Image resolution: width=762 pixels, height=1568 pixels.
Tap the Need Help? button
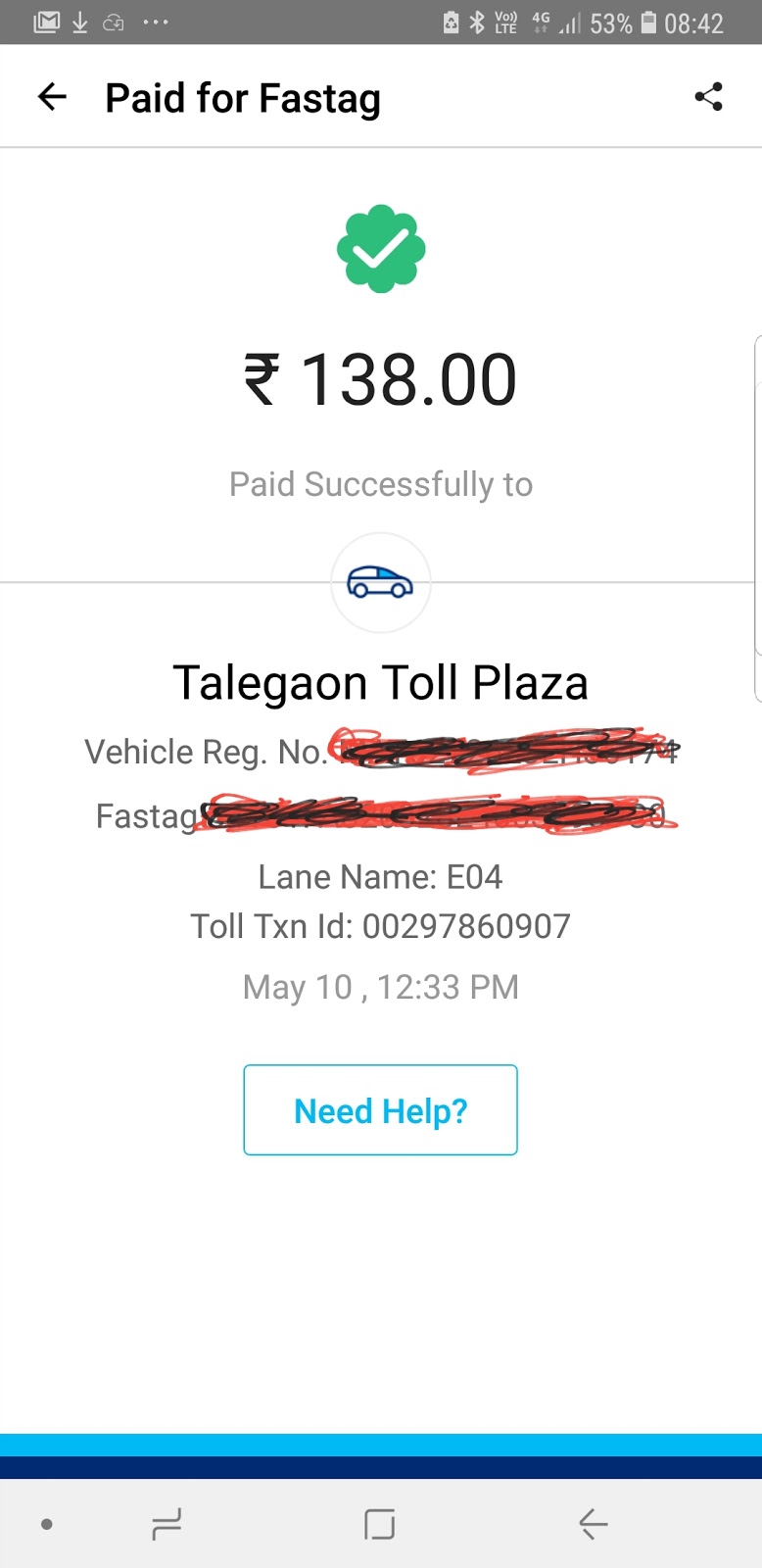point(380,1110)
